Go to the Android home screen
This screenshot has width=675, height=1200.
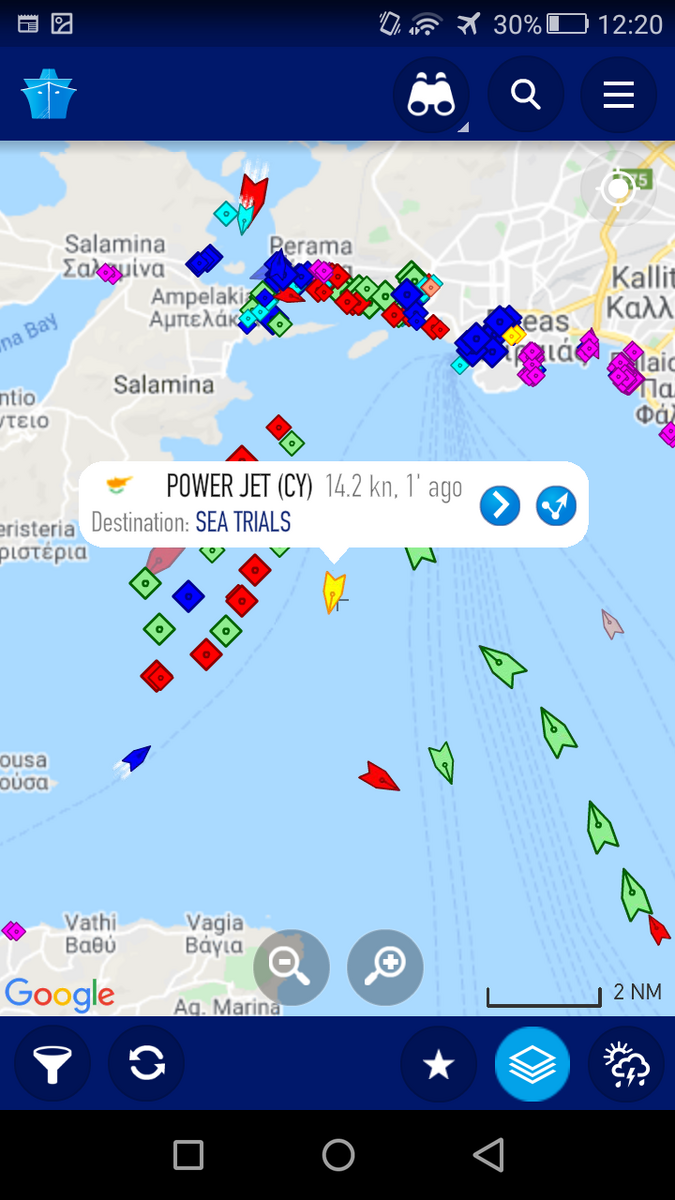(x=338, y=1155)
